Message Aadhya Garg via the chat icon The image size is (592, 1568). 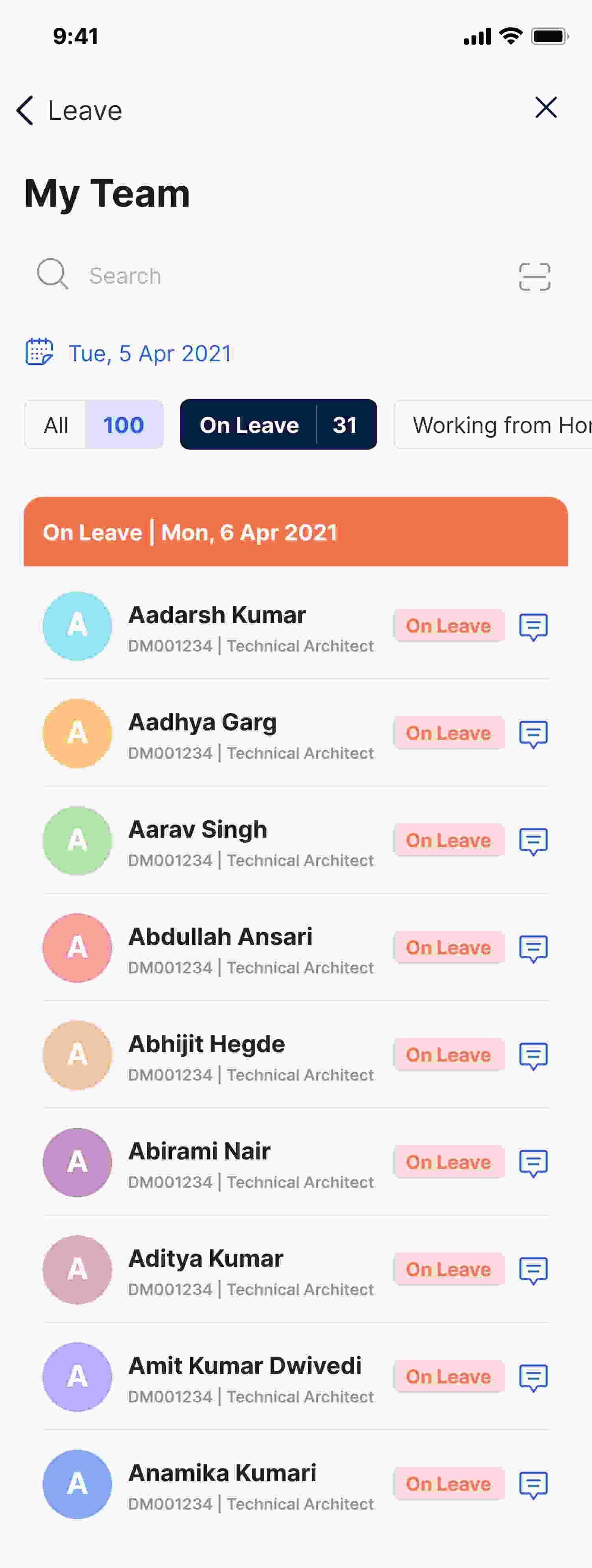pyautogui.click(x=533, y=734)
